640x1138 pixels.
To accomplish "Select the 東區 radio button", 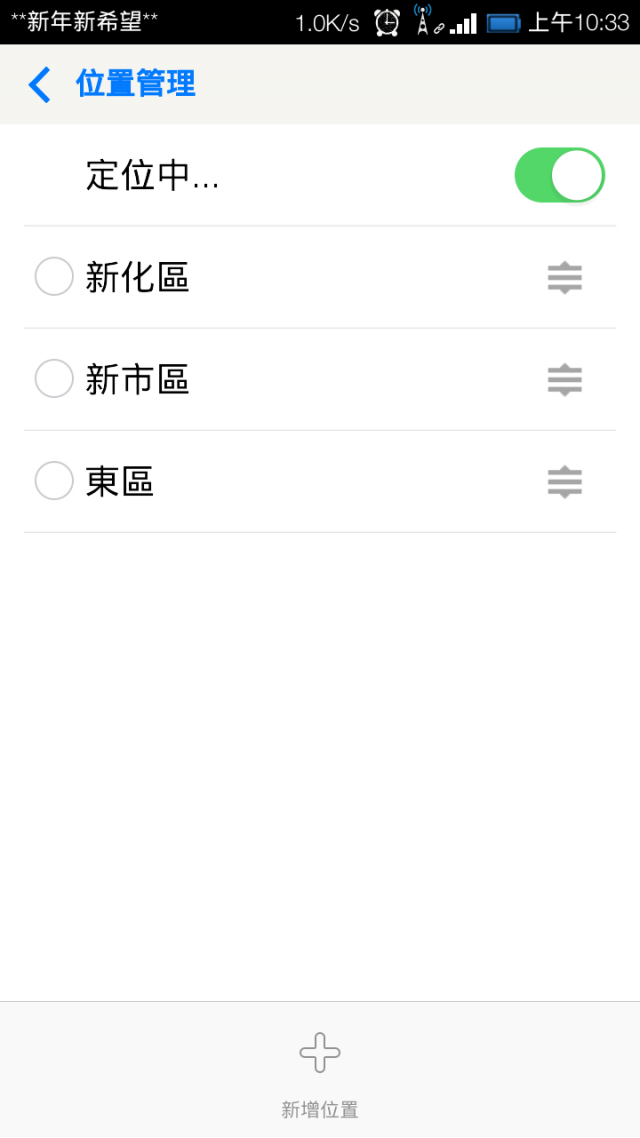I will [x=54, y=480].
